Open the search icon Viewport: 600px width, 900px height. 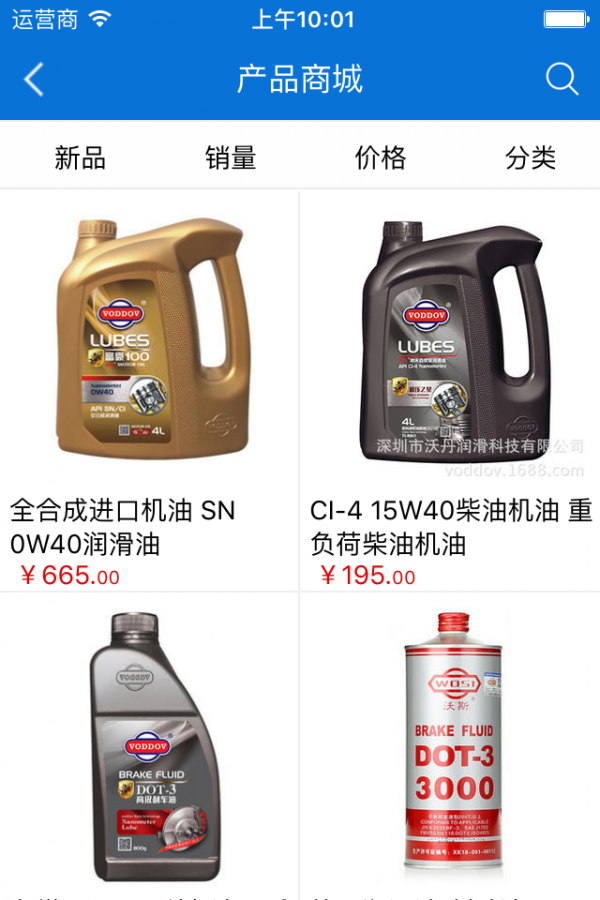[562, 79]
